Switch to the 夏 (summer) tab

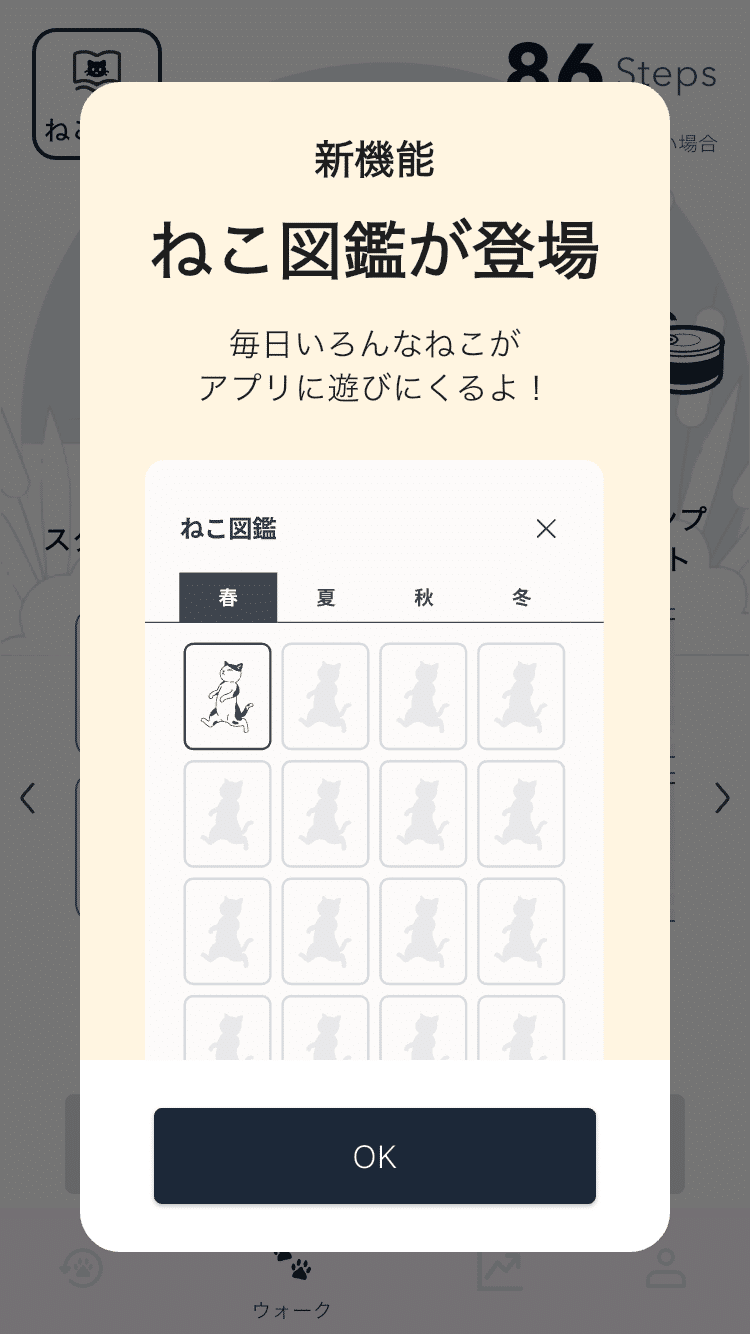(325, 597)
